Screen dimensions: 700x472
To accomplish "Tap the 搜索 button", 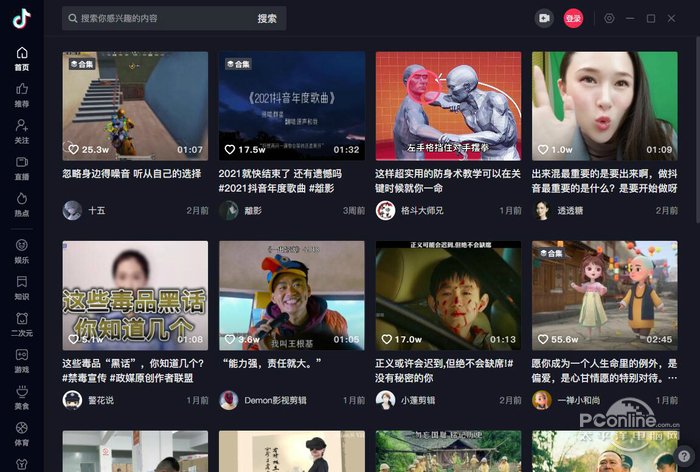I will coord(267,18).
